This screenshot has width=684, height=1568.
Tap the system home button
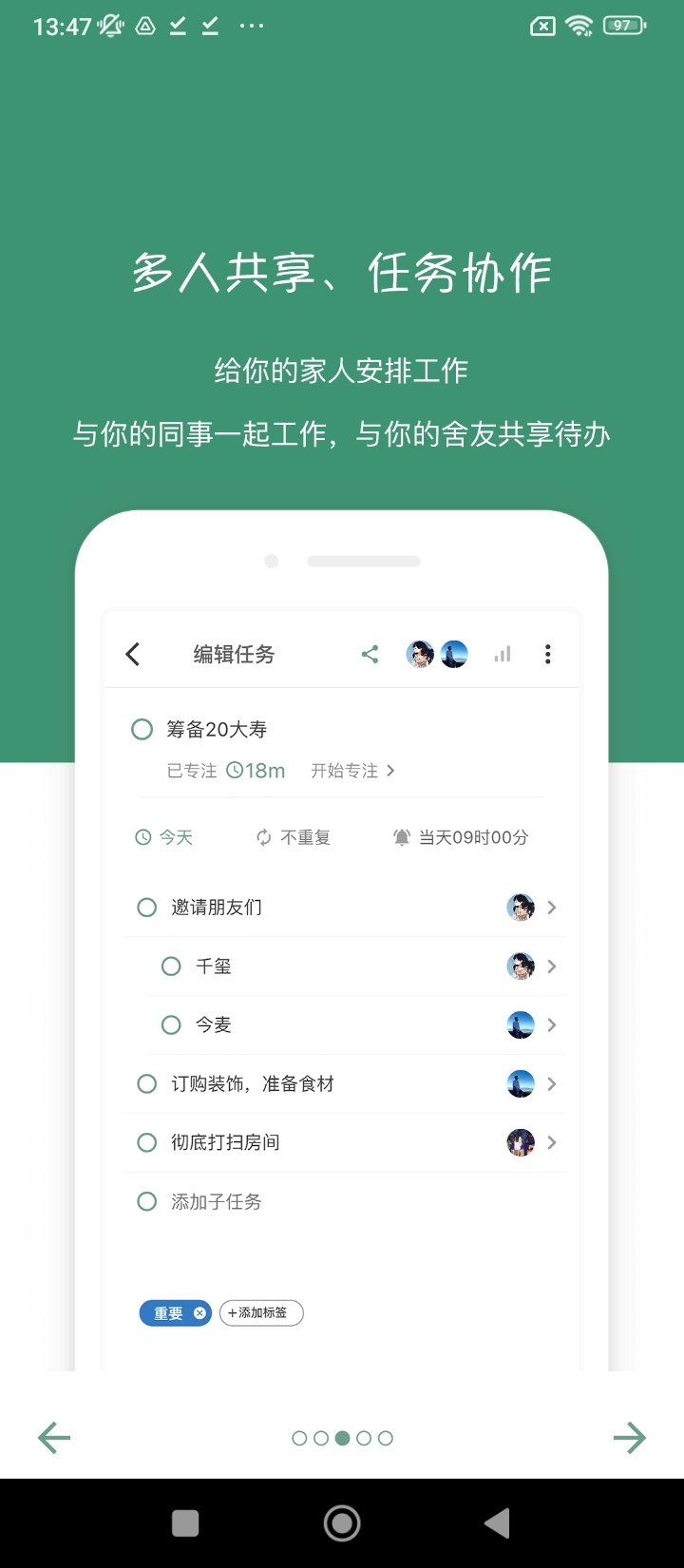click(x=342, y=1523)
